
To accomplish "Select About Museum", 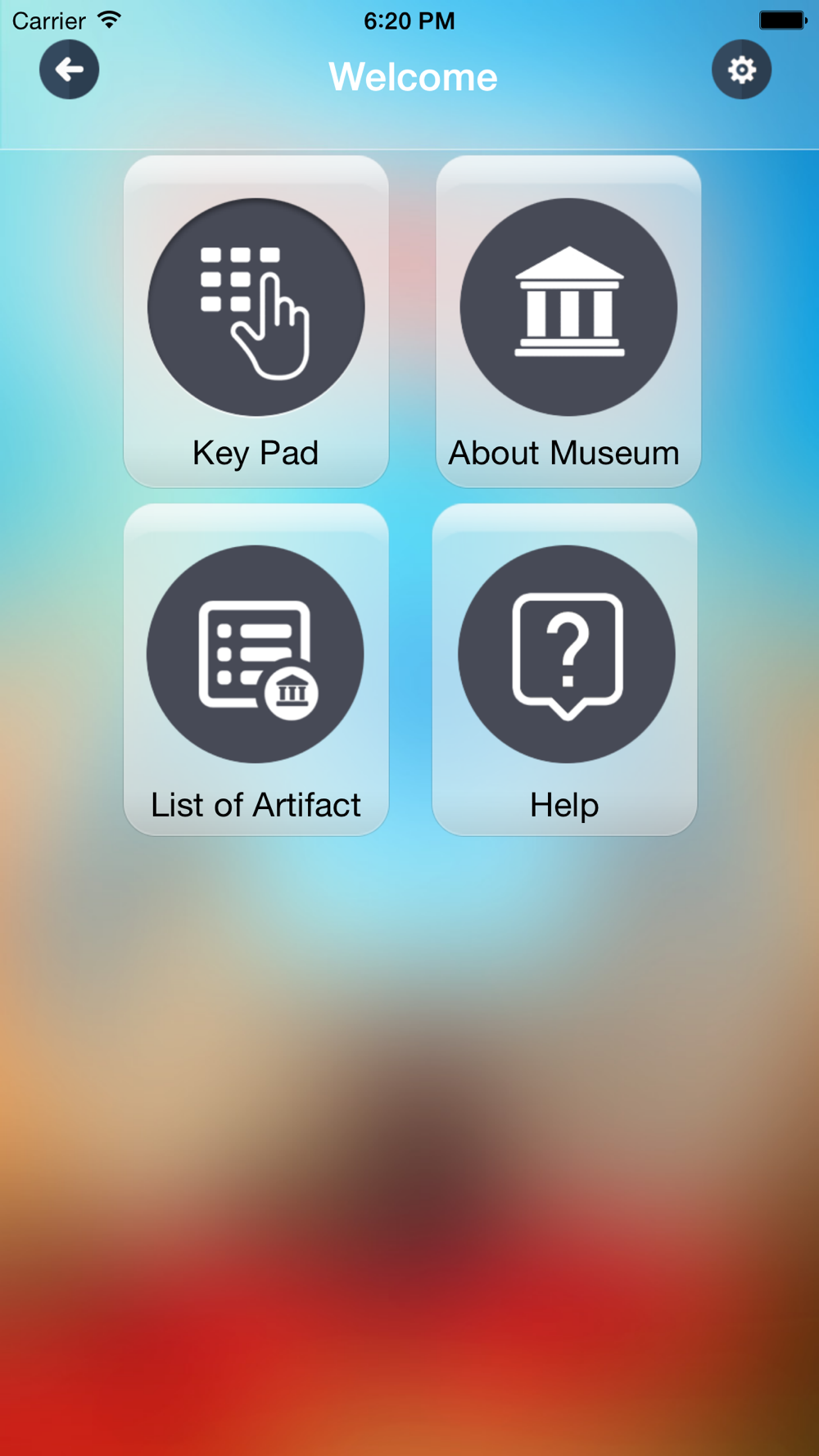I will [568, 322].
